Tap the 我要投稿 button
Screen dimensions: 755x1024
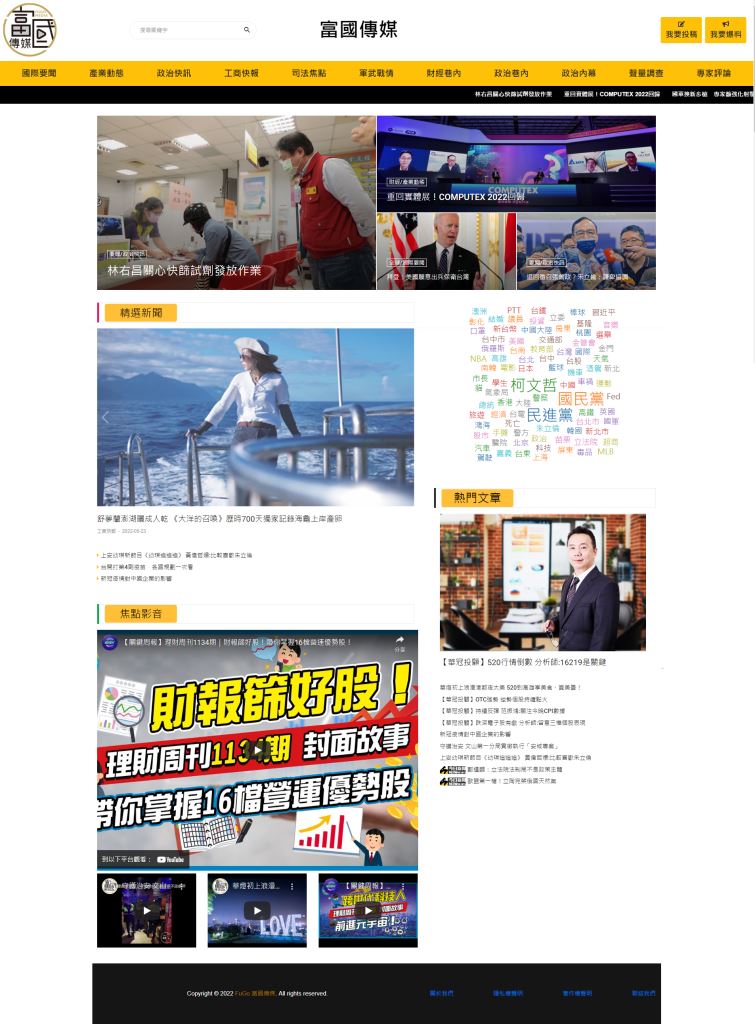click(x=681, y=29)
